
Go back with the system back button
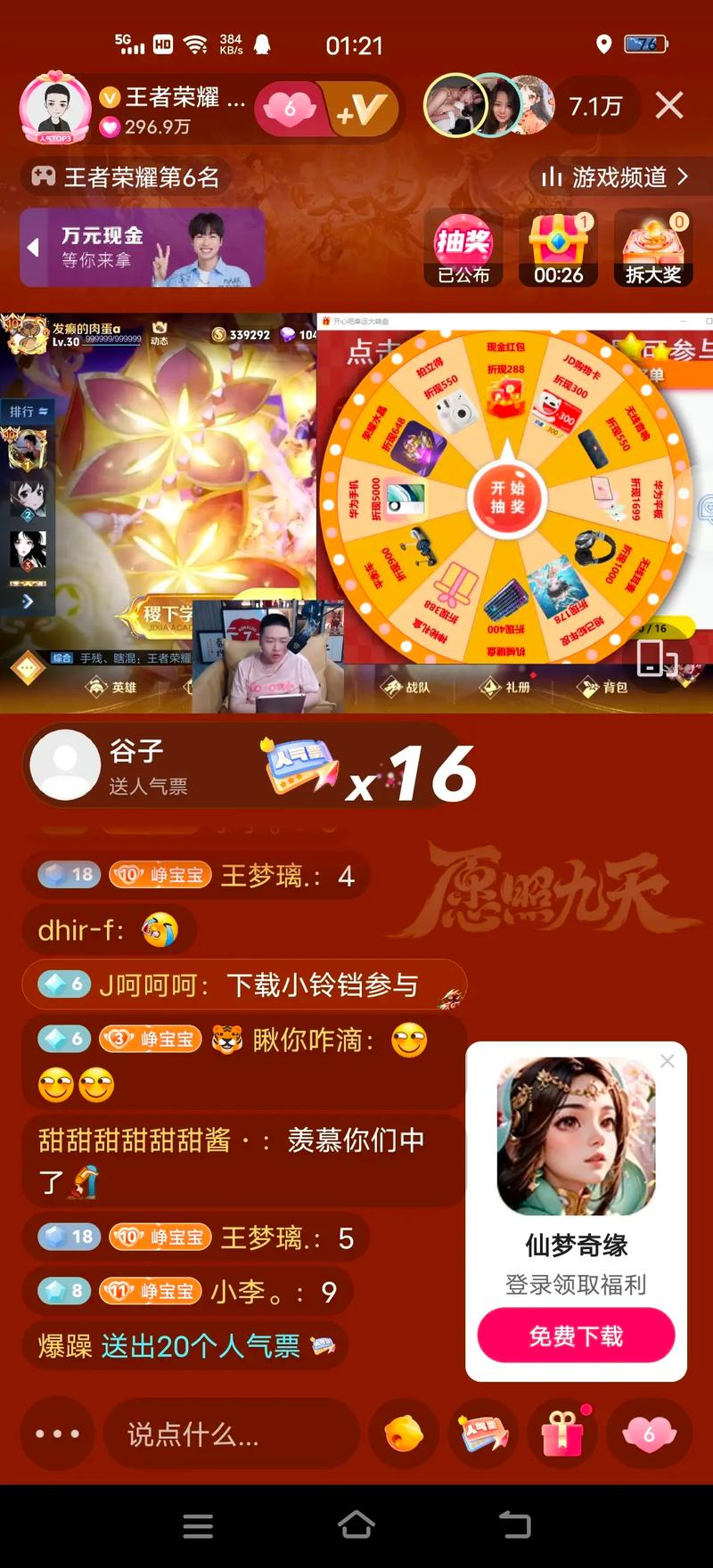[x=514, y=1525]
